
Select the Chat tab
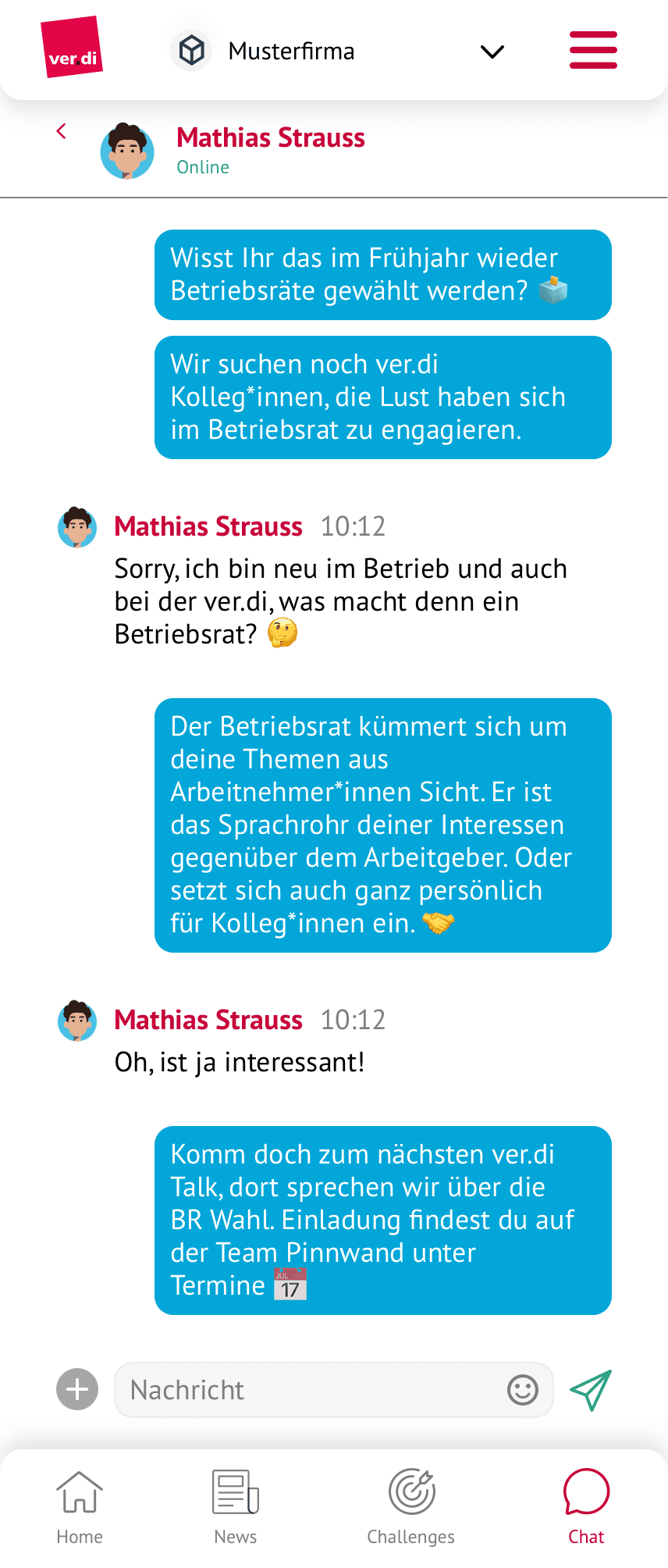tap(586, 1507)
